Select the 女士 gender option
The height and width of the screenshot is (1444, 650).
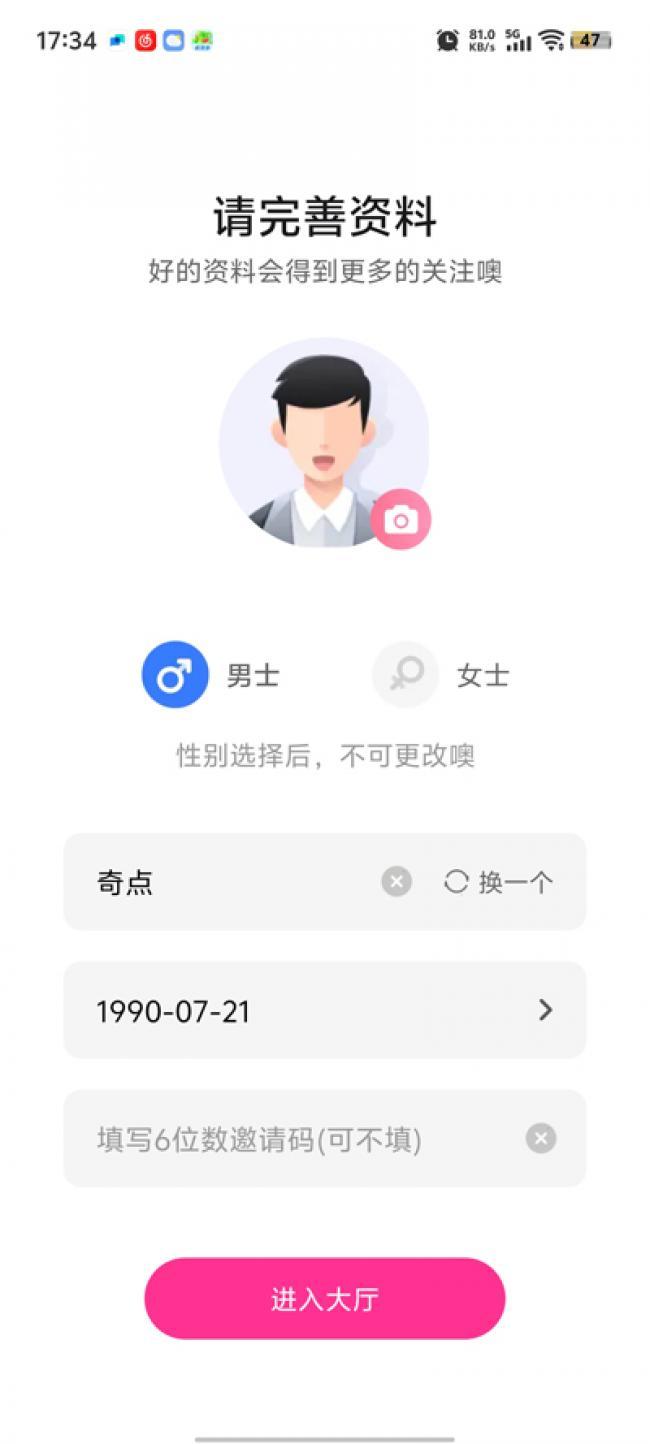406,675
